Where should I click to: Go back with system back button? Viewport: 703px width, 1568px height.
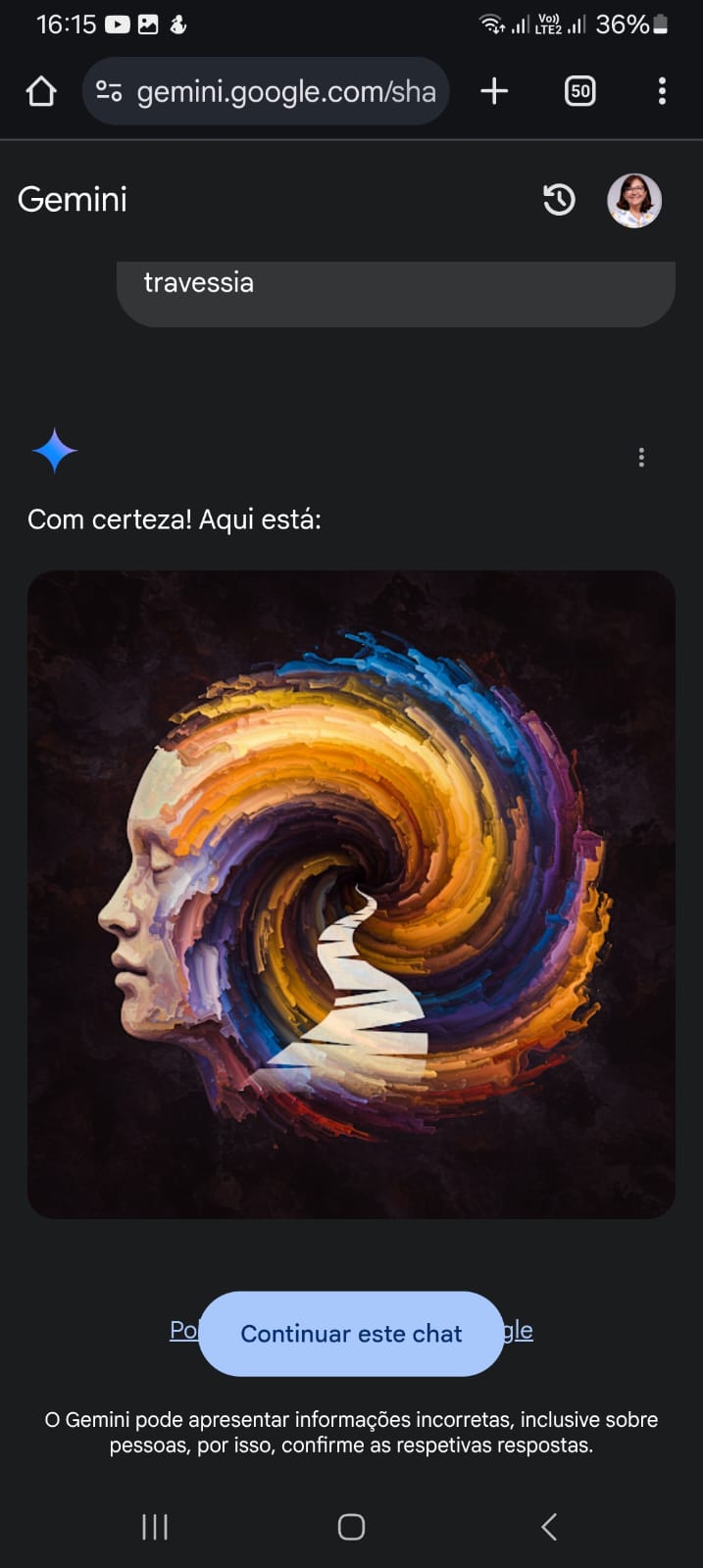tap(549, 1526)
